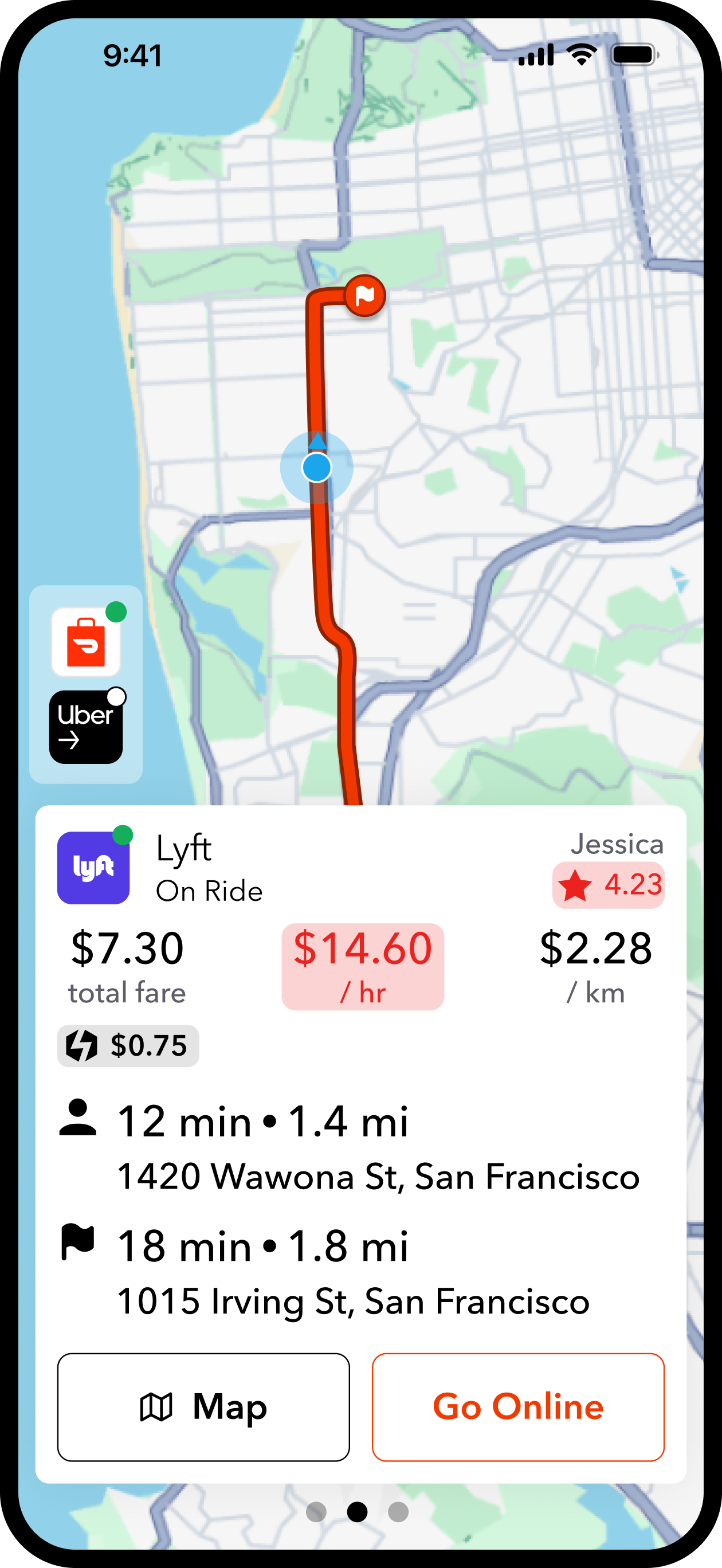
Task: Open the DoorDash app shortcut
Action: point(86,642)
